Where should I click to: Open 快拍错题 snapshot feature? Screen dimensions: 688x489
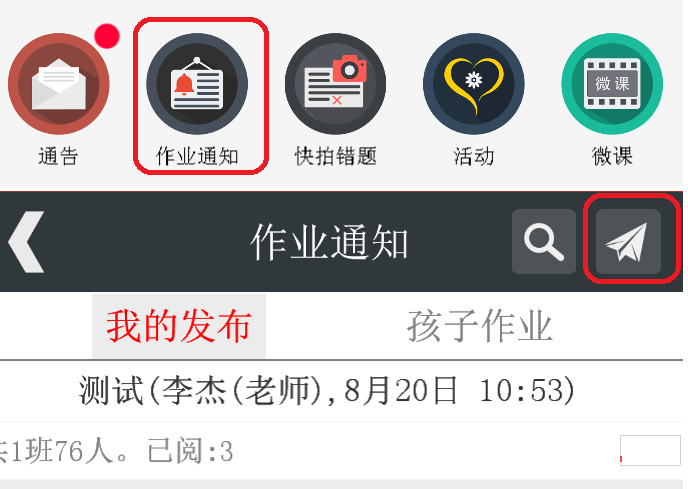335,84
